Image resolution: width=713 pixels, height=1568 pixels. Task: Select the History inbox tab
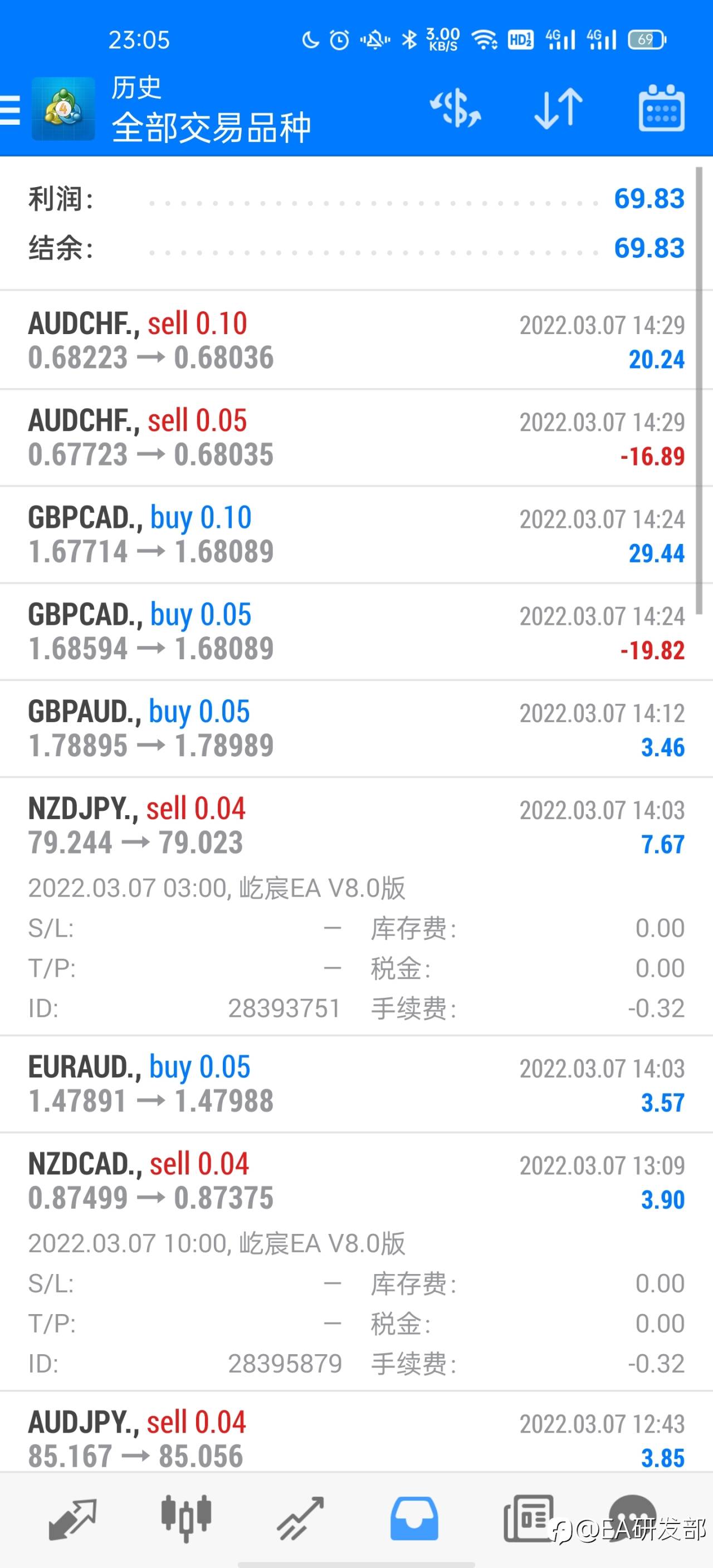click(414, 1518)
